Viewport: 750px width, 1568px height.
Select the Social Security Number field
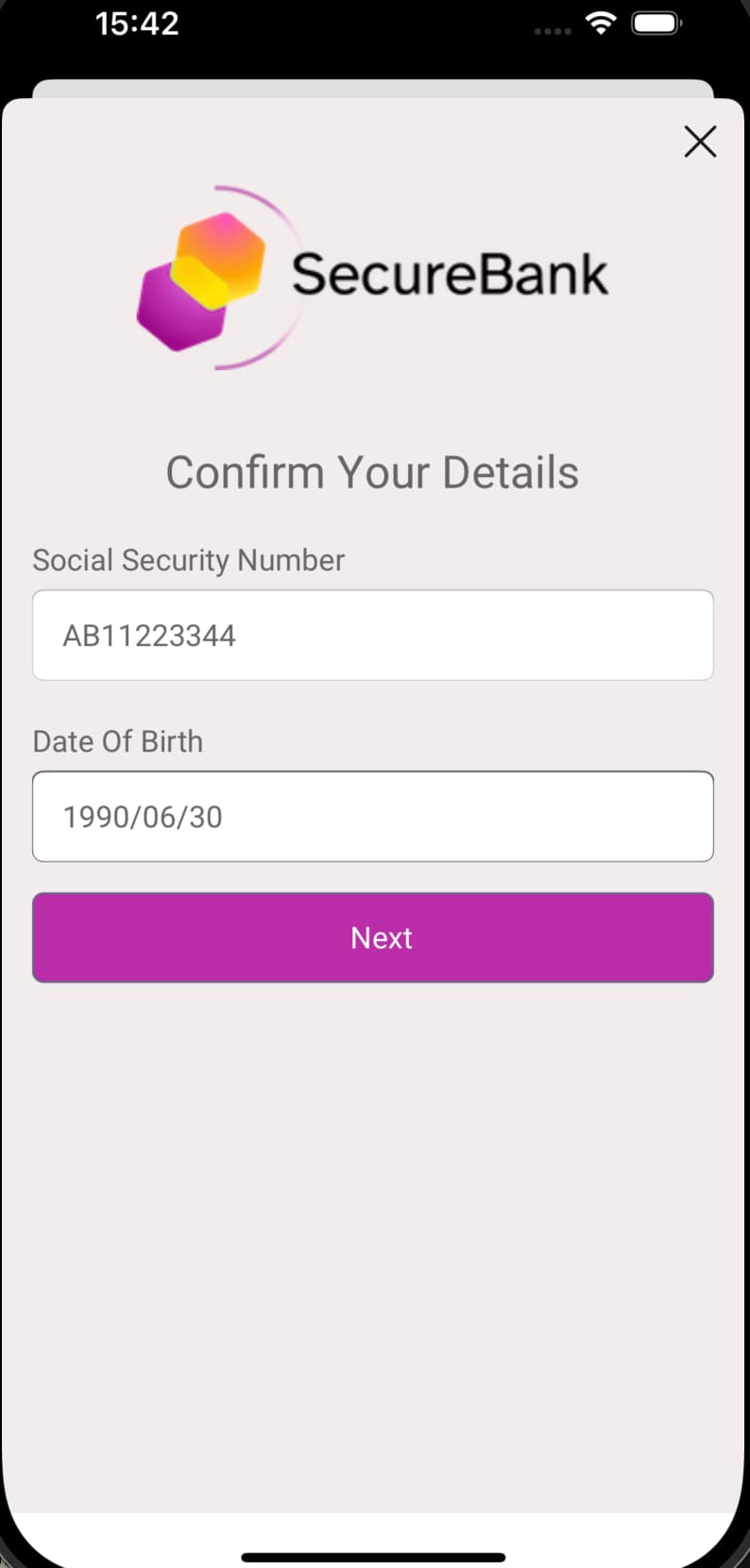374,634
